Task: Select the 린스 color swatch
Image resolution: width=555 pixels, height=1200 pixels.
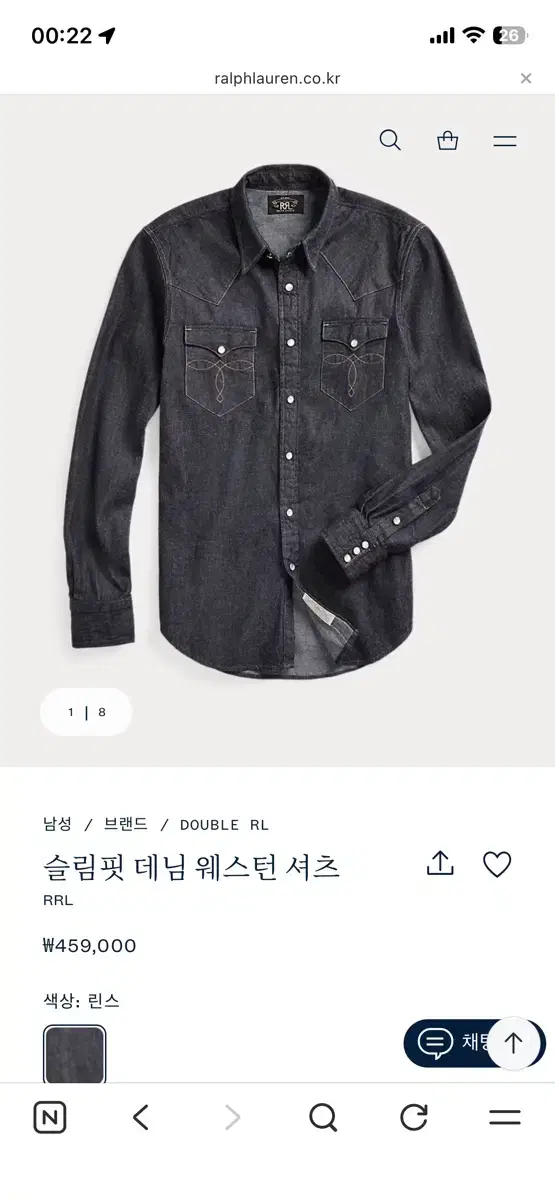Action: click(x=75, y=1055)
